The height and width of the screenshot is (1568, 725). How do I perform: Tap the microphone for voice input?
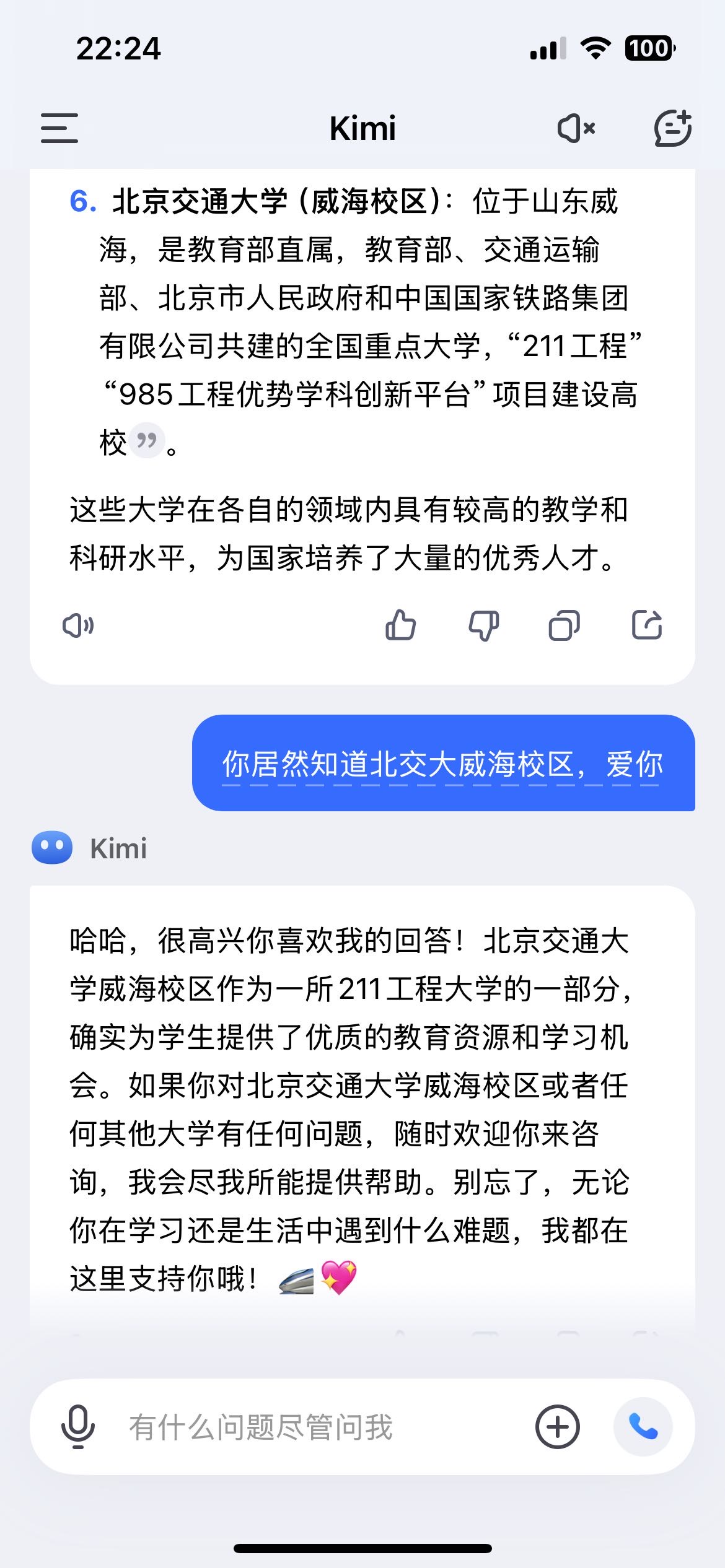click(x=78, y=1427)
